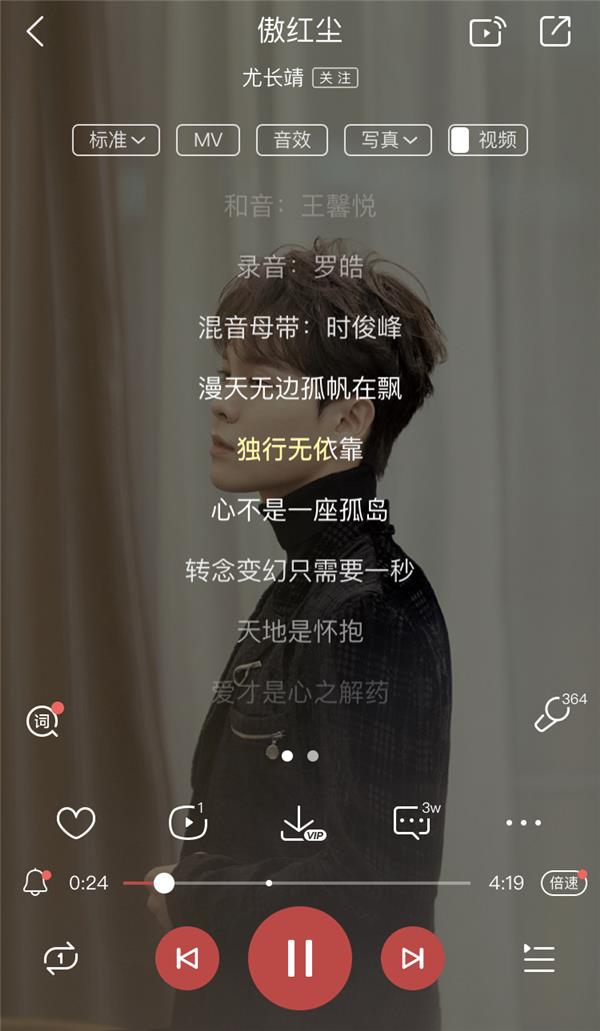The height and width of the screenshot is (1031, 600).
Task: Open the lyrics 词 search icon
Action: point(42,720)
